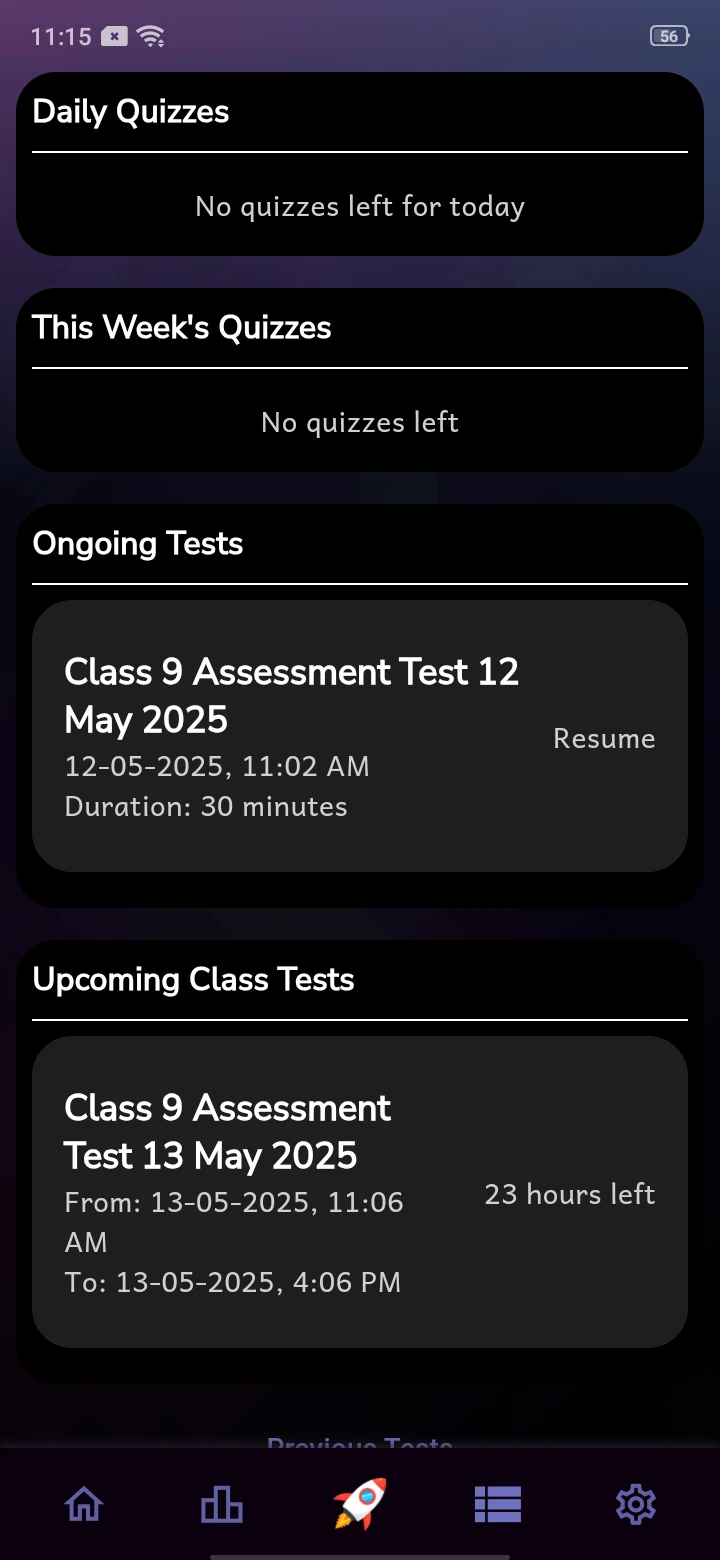Select the rocket tab
The height and width of the screenshot is (1560, 720).
tap(360, 1504)
